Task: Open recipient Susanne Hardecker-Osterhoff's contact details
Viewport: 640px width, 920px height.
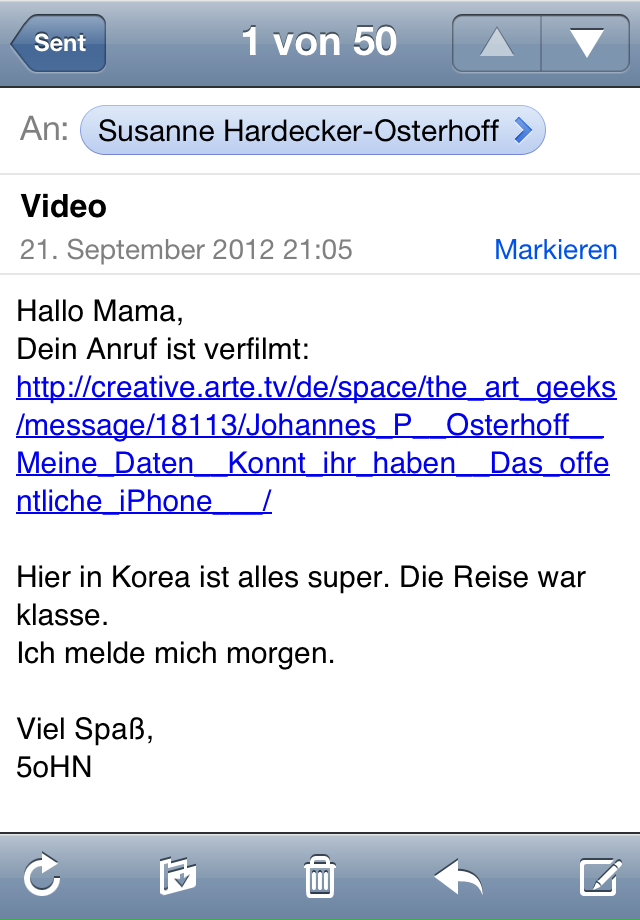Action: 312,130
